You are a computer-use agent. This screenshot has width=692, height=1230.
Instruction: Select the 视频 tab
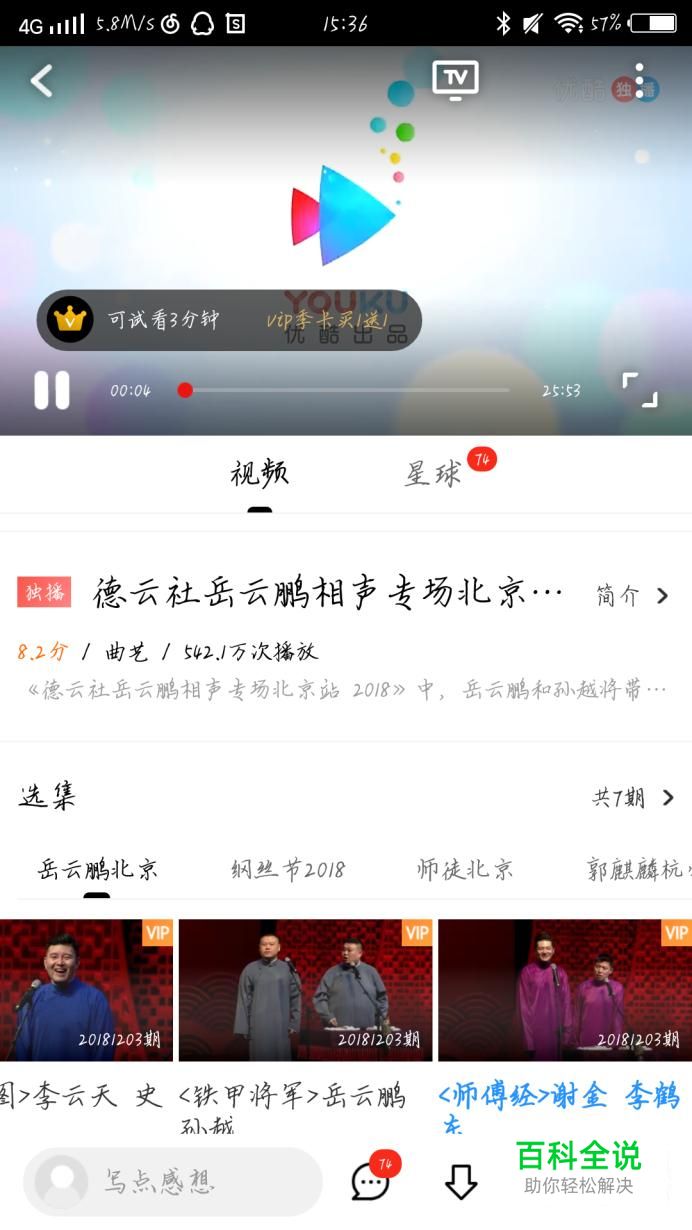pyautogui.click(x=260, y=474)
